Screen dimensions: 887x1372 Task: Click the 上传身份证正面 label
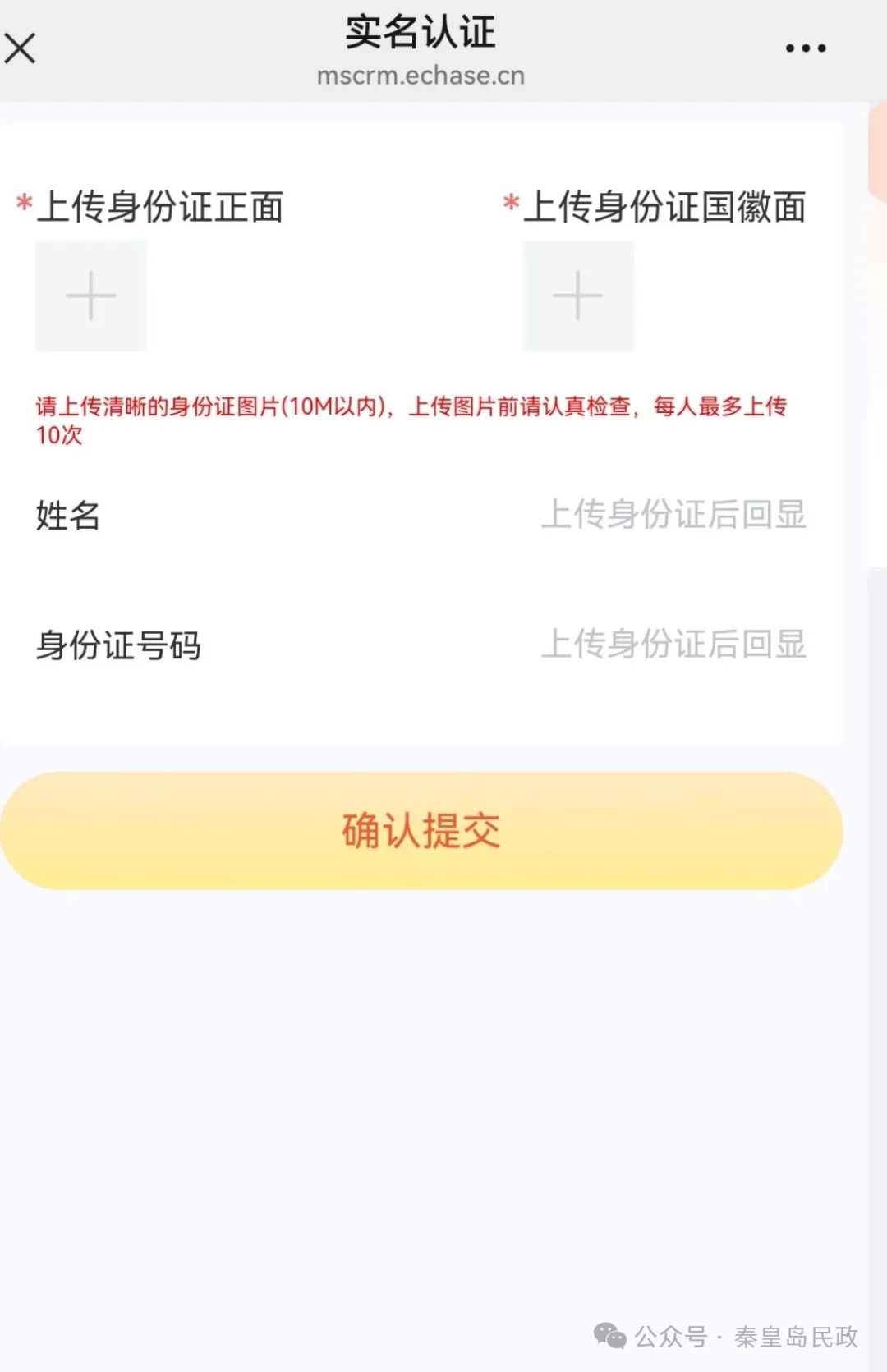pos(161,207)
